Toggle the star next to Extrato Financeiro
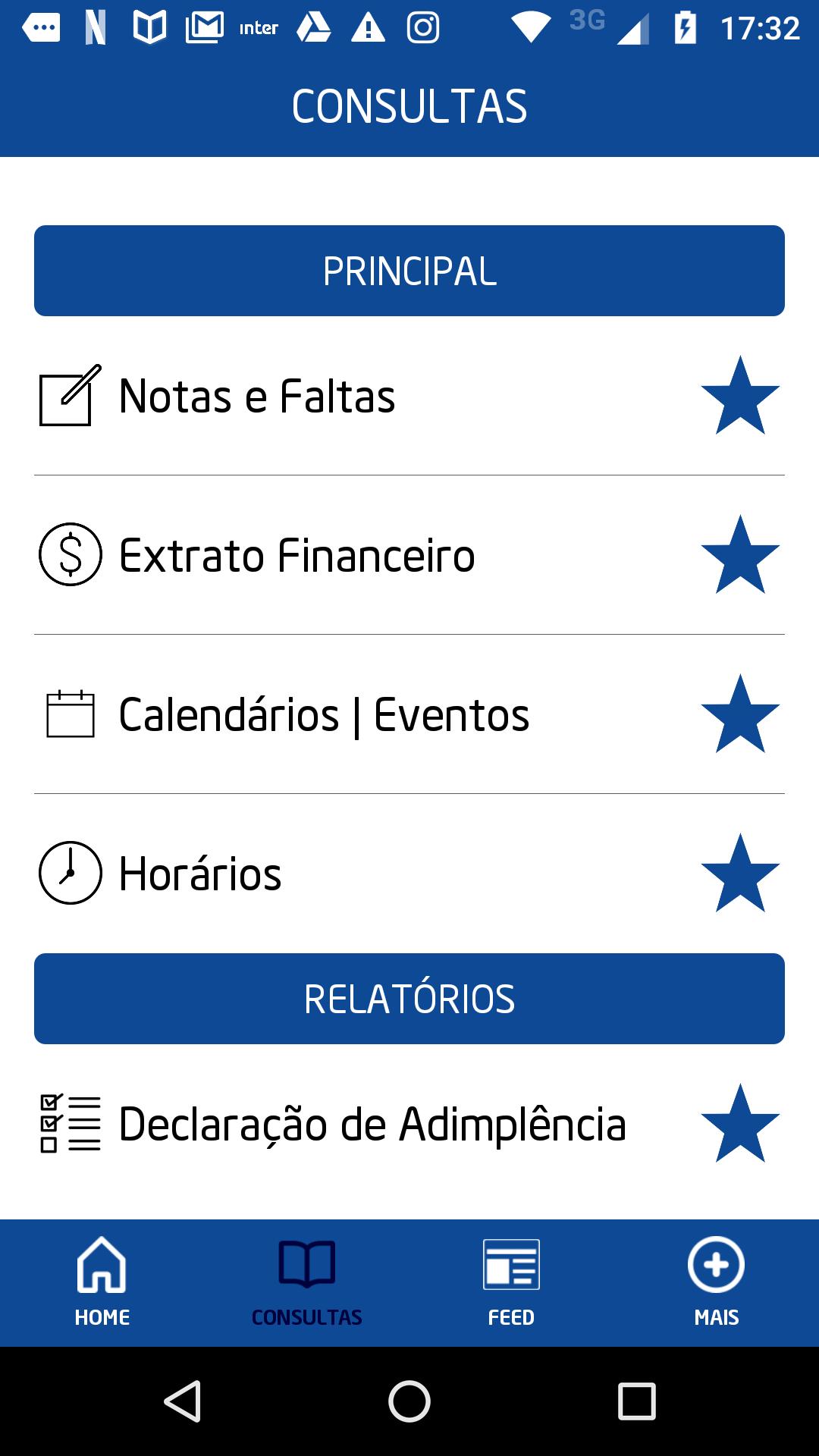Viewport: 819px width, 1456px height. point(740,555)
